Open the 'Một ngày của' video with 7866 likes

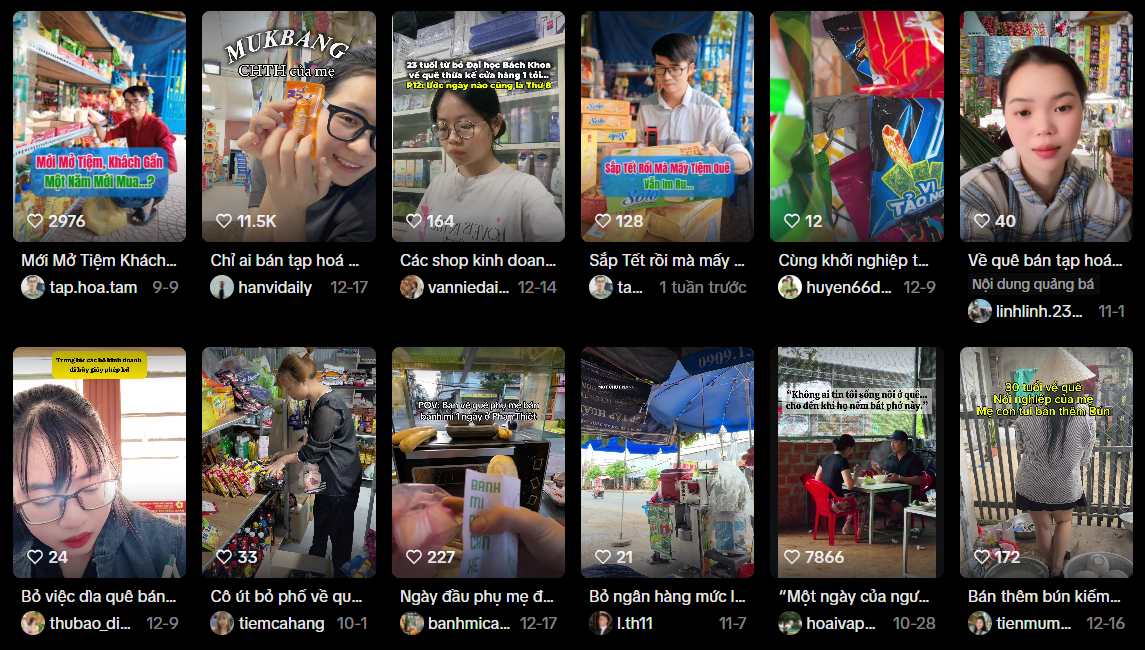(856, 462)
